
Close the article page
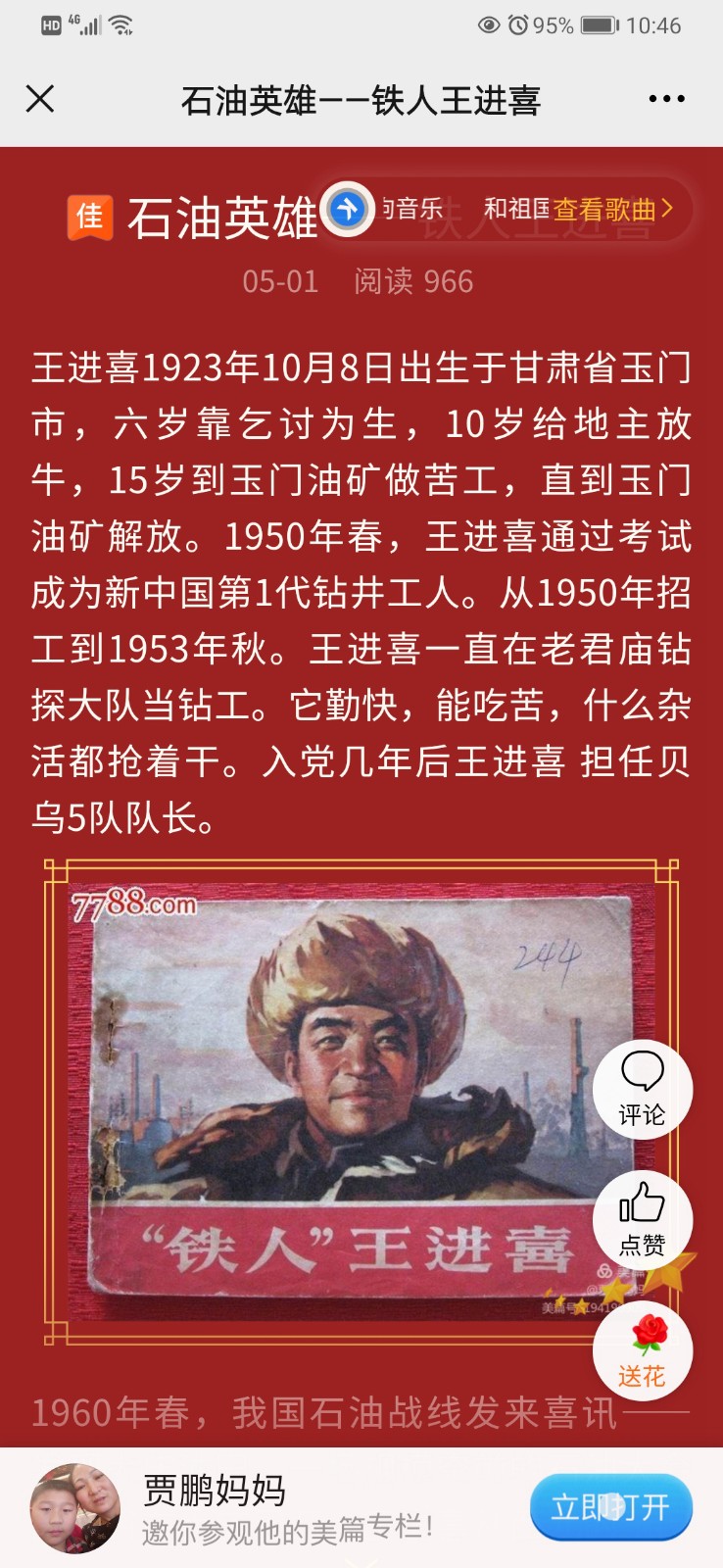tap(40, 99)
